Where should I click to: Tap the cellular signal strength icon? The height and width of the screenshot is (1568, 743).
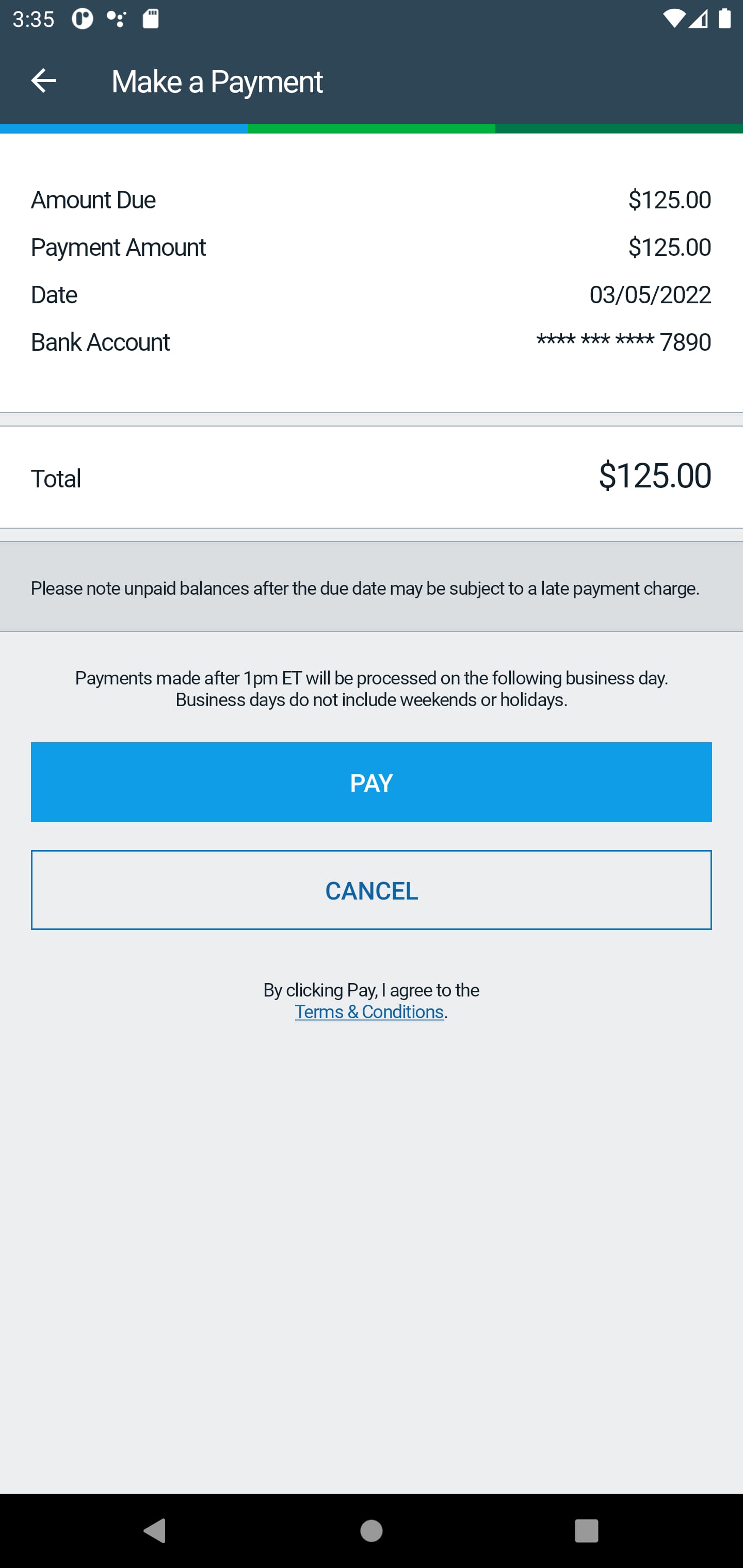coord(699,20)
